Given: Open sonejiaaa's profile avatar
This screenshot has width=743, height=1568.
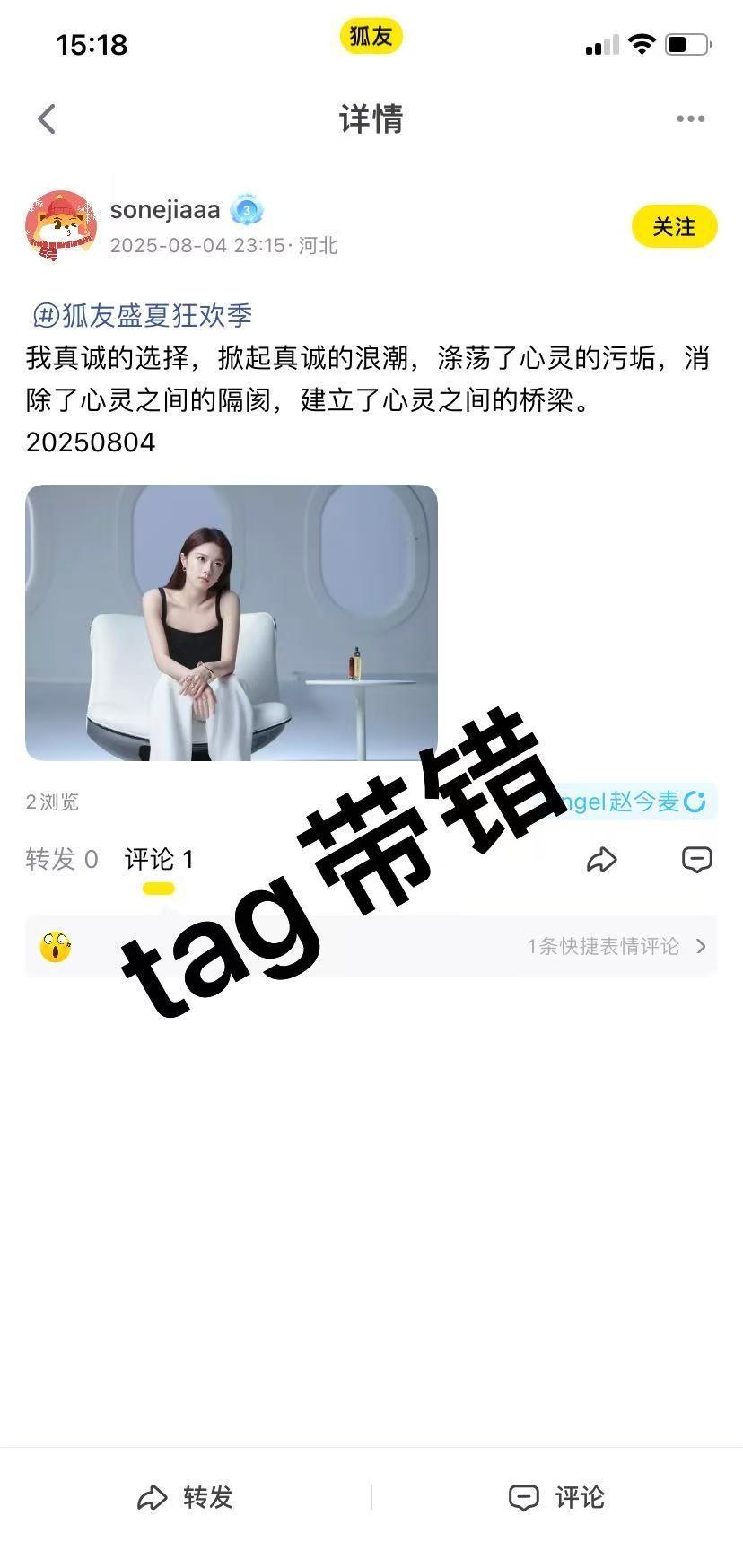Looking at the screenshot, I should [60, 225].
